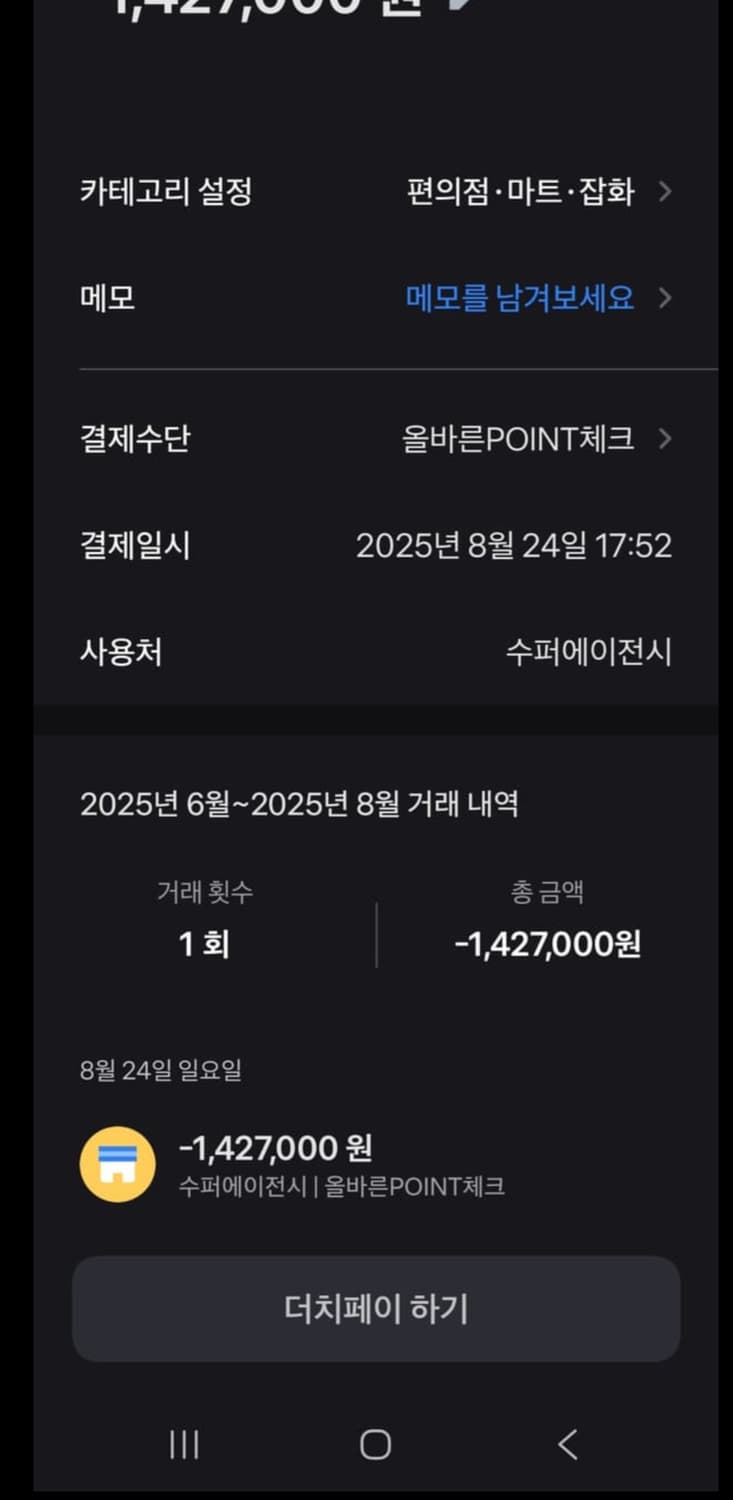Image resolution: width=733 pixels, height=1500 pixels.
Task: Tap the 더치페이 하기 button
Action: 375,1308
